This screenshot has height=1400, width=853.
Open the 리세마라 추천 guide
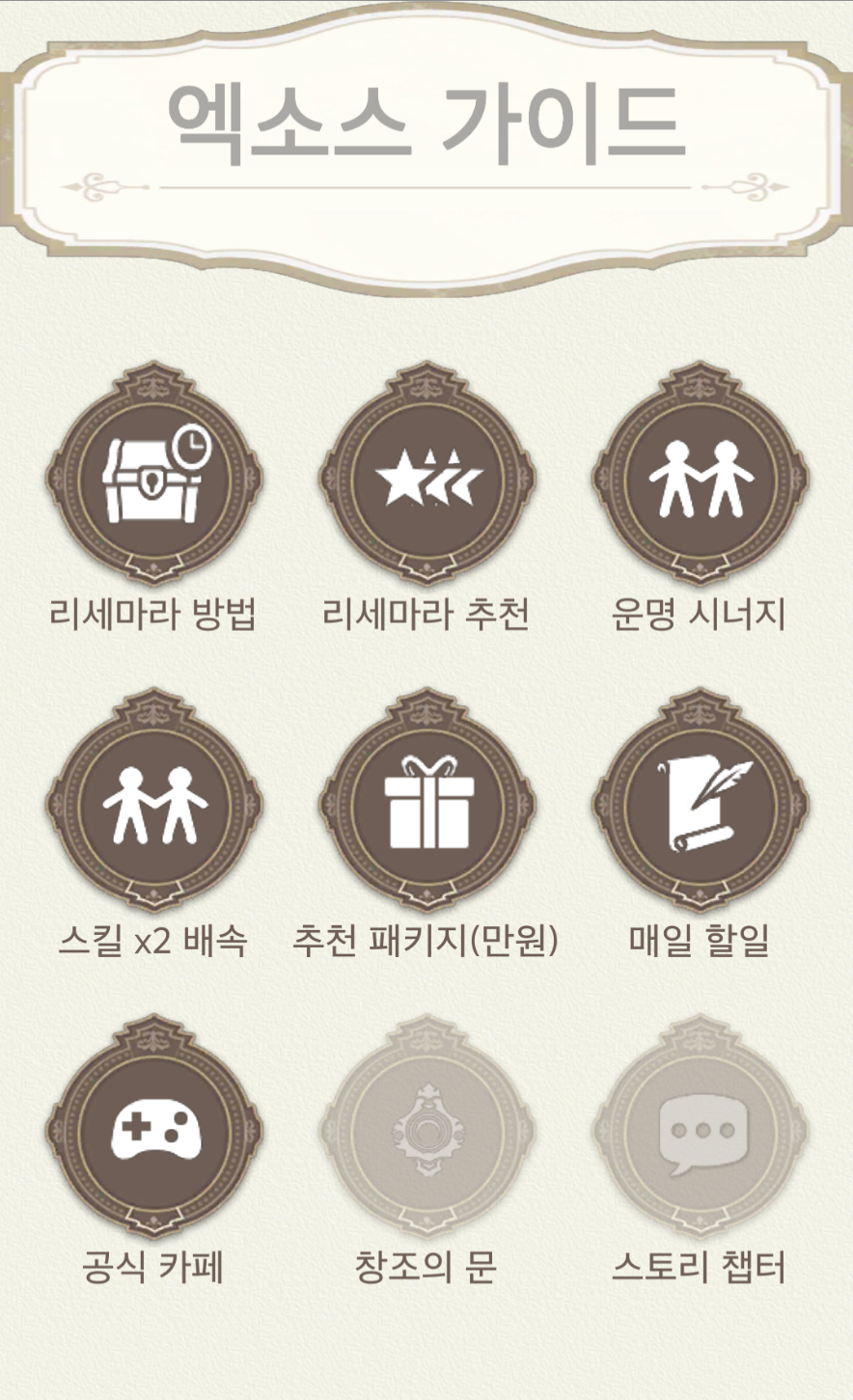pyautogui.click(x=426, y=477)
